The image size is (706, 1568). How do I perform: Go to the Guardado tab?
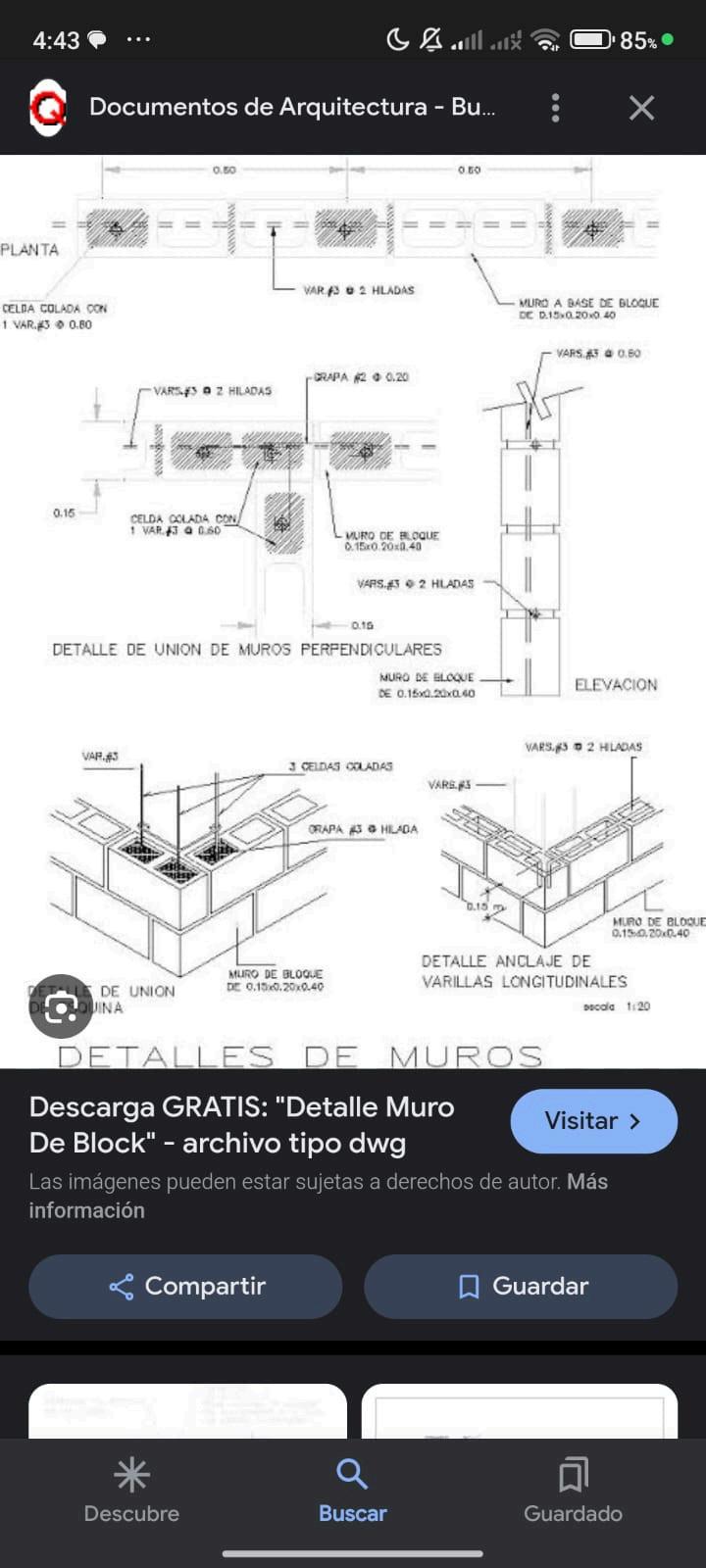click(x=573, y=1491)
